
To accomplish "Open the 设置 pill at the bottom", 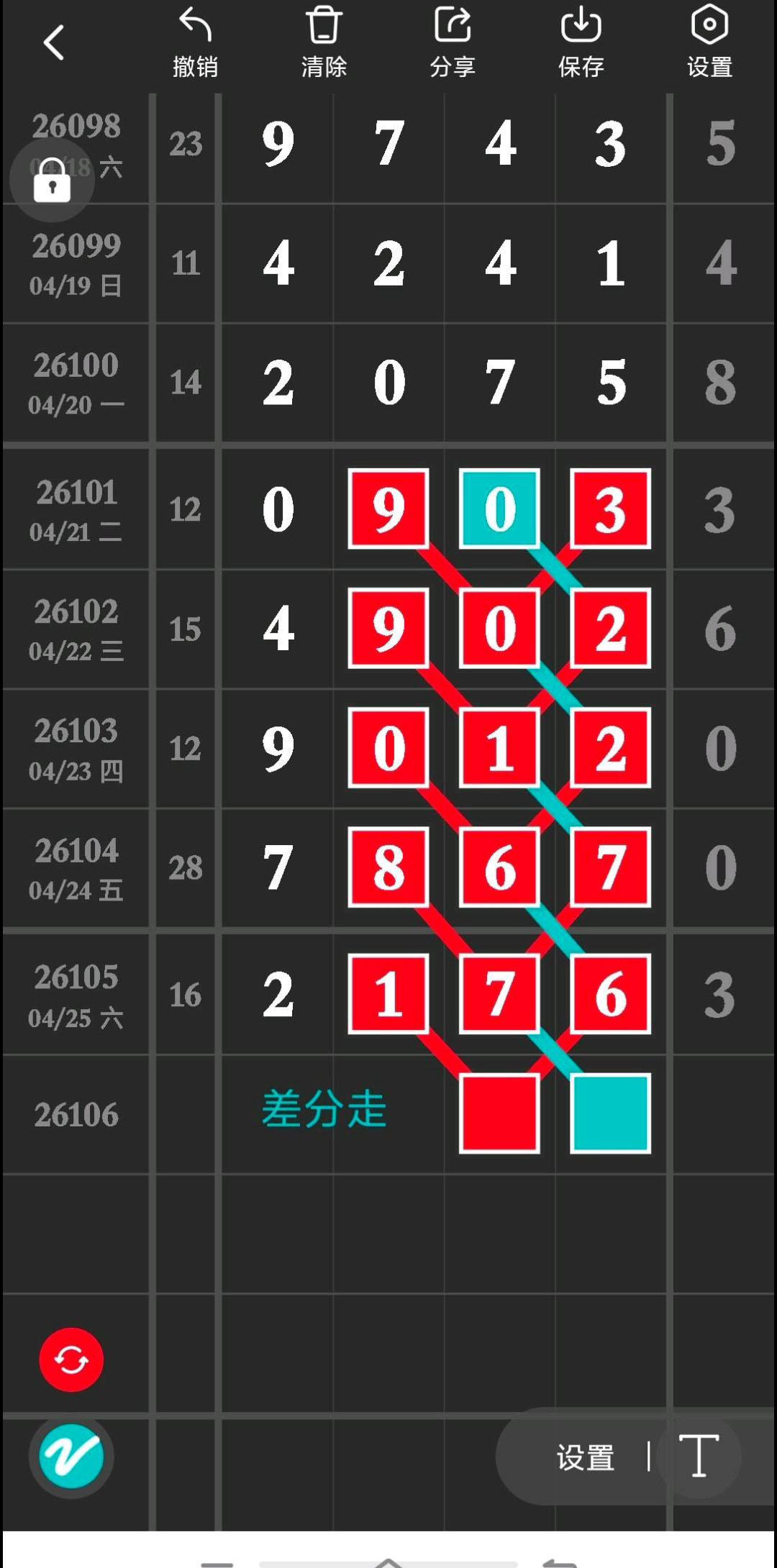I will click(x=586, y=1457).
